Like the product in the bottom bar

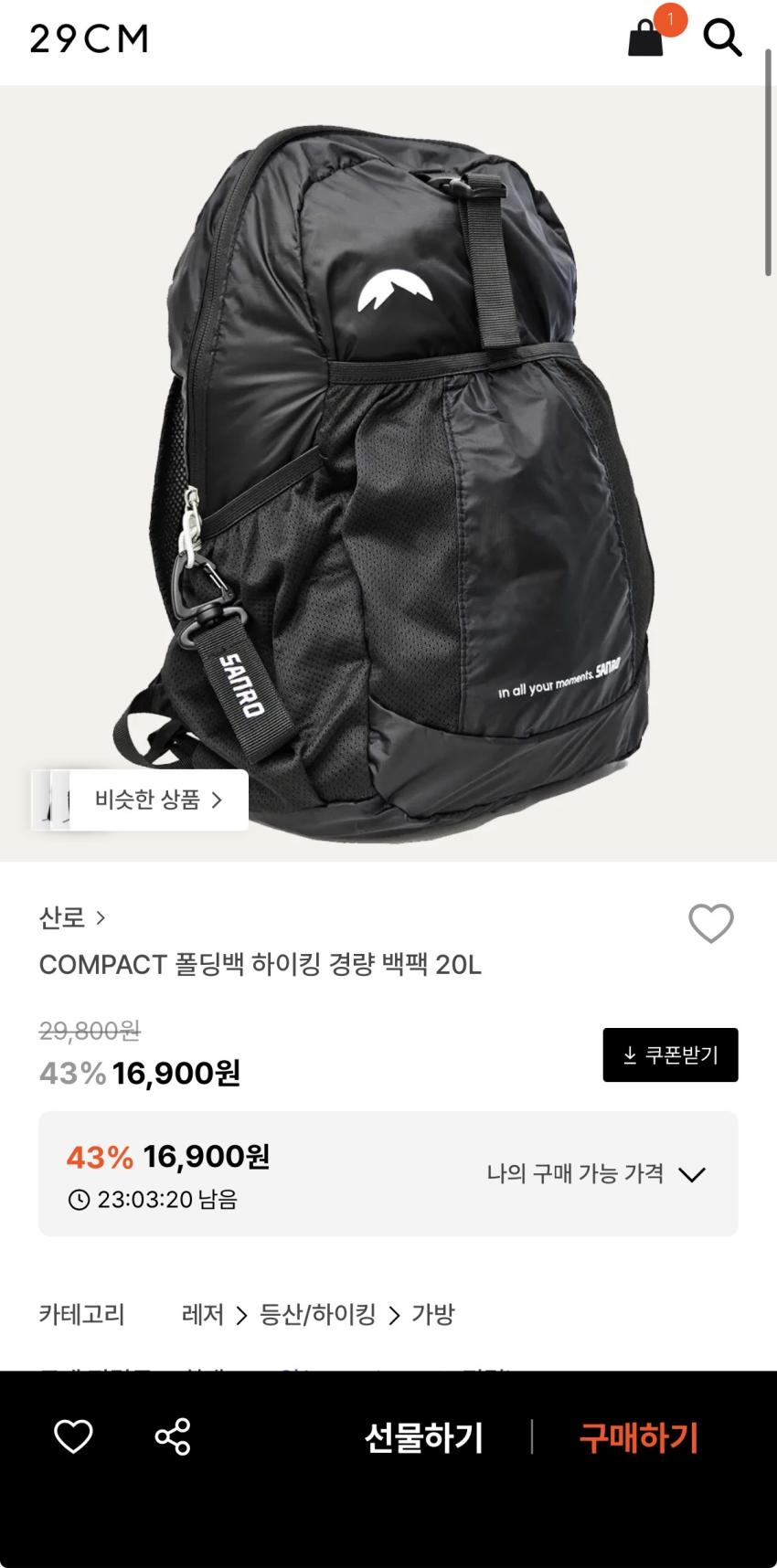click(73, 1437)
